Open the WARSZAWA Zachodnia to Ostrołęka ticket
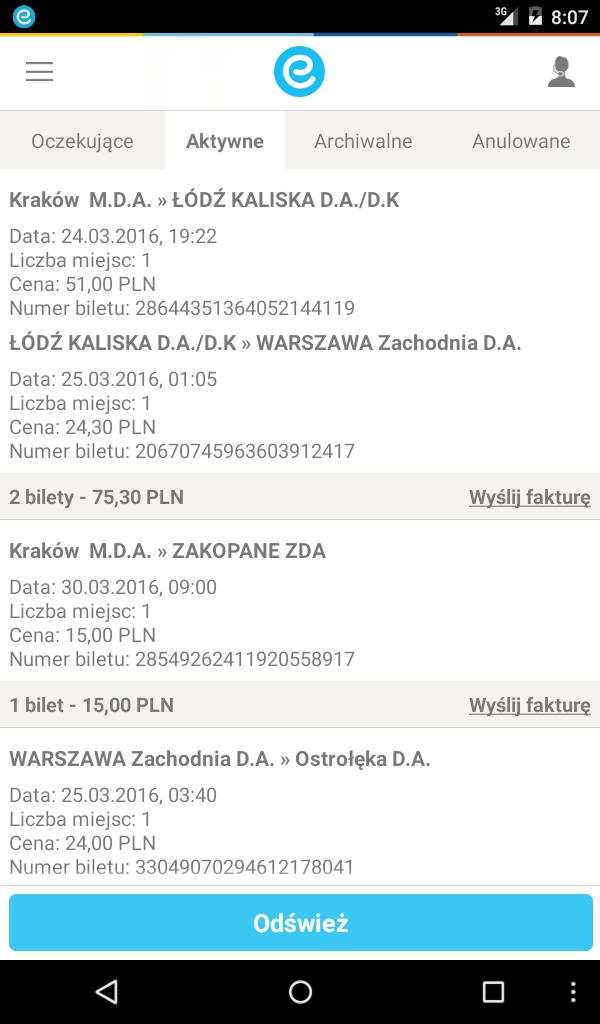The width and height of the screenshot is (600, 1024). (x=300, y=812)
